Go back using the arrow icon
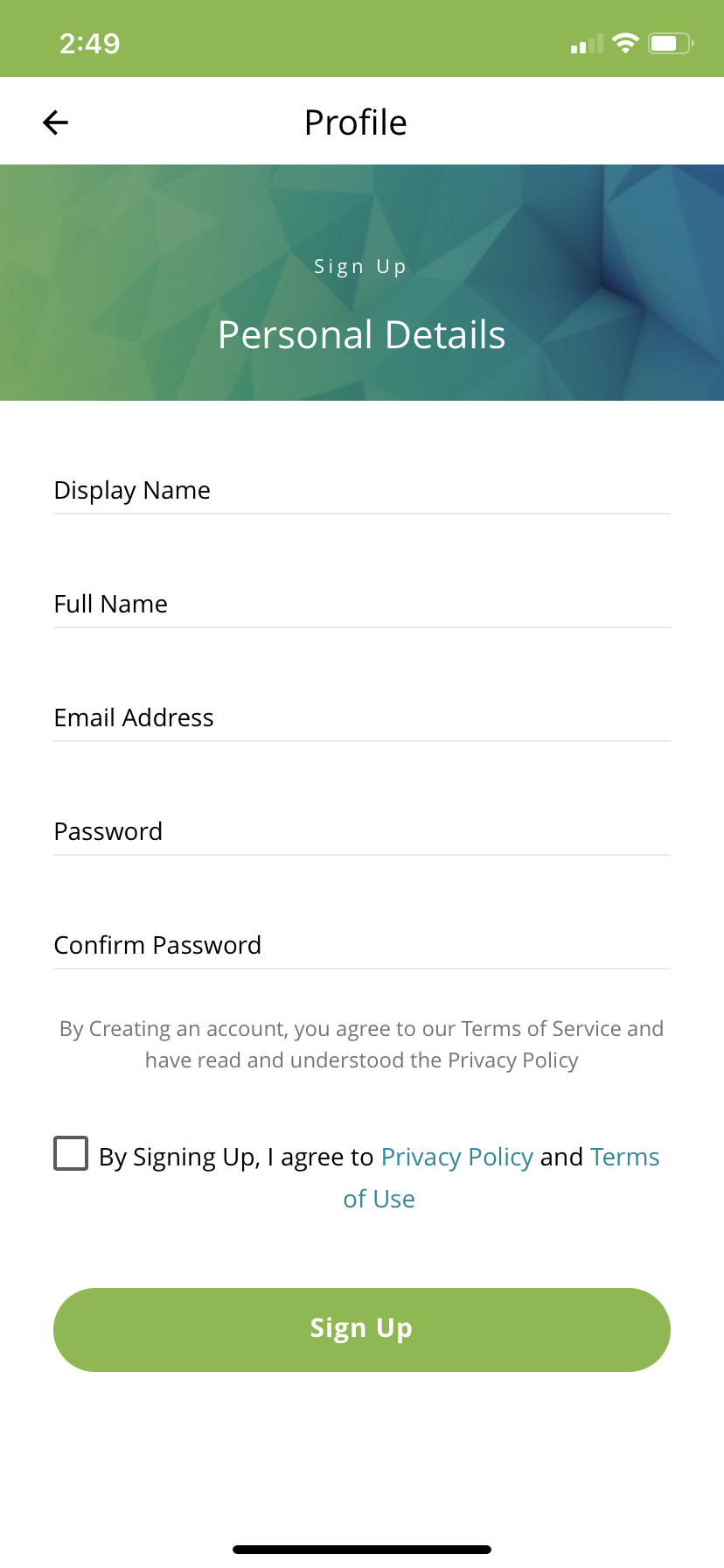This screenshot has height=1568, width=724. [x=56, y=122]
